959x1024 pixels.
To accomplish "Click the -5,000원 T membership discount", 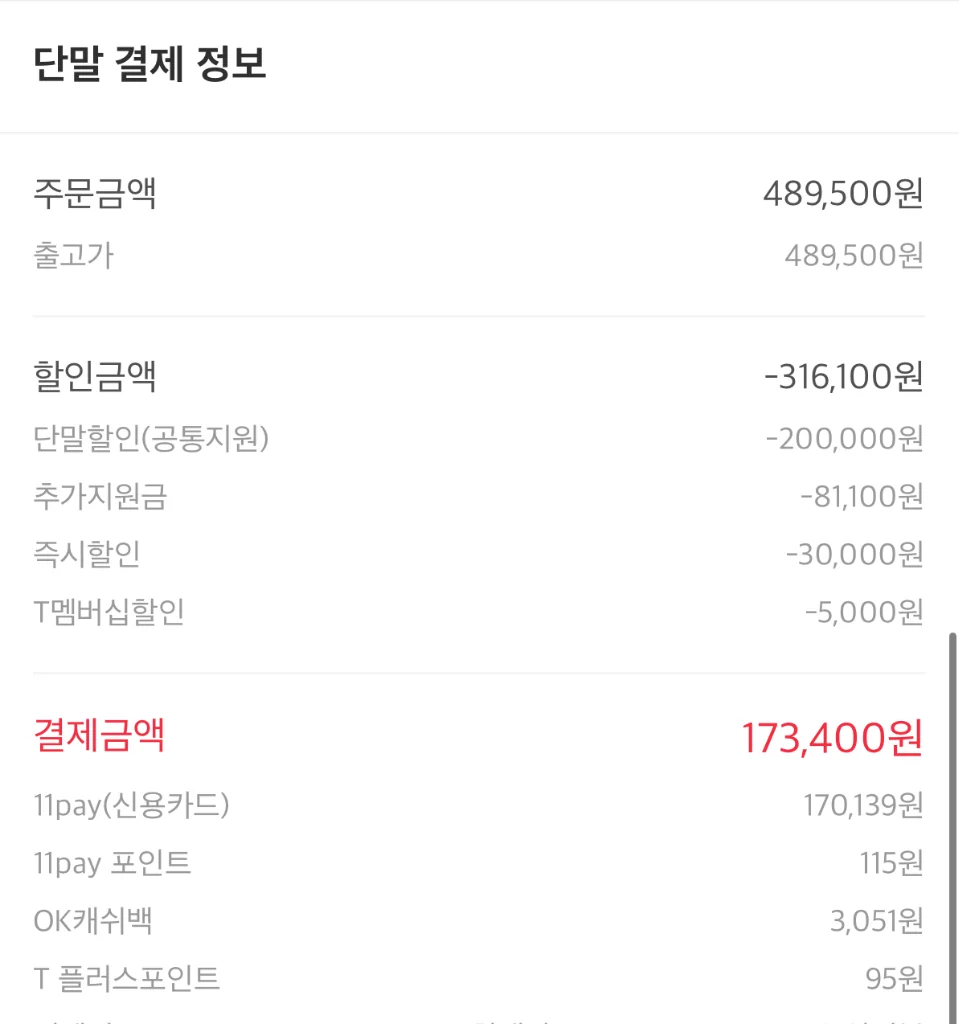I will [x=862, y=611].
